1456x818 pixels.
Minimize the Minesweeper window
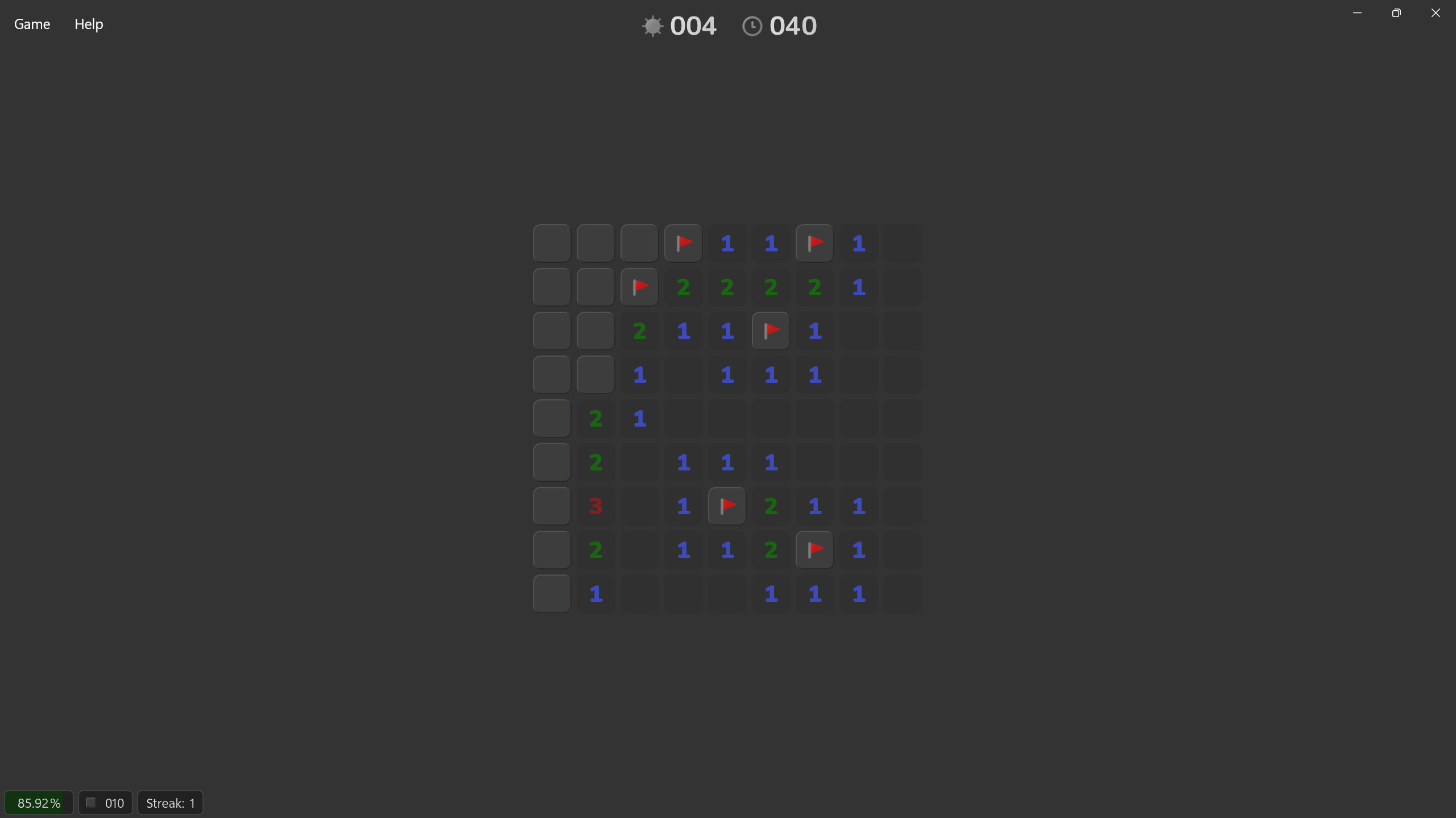[x=1357, y=13]
